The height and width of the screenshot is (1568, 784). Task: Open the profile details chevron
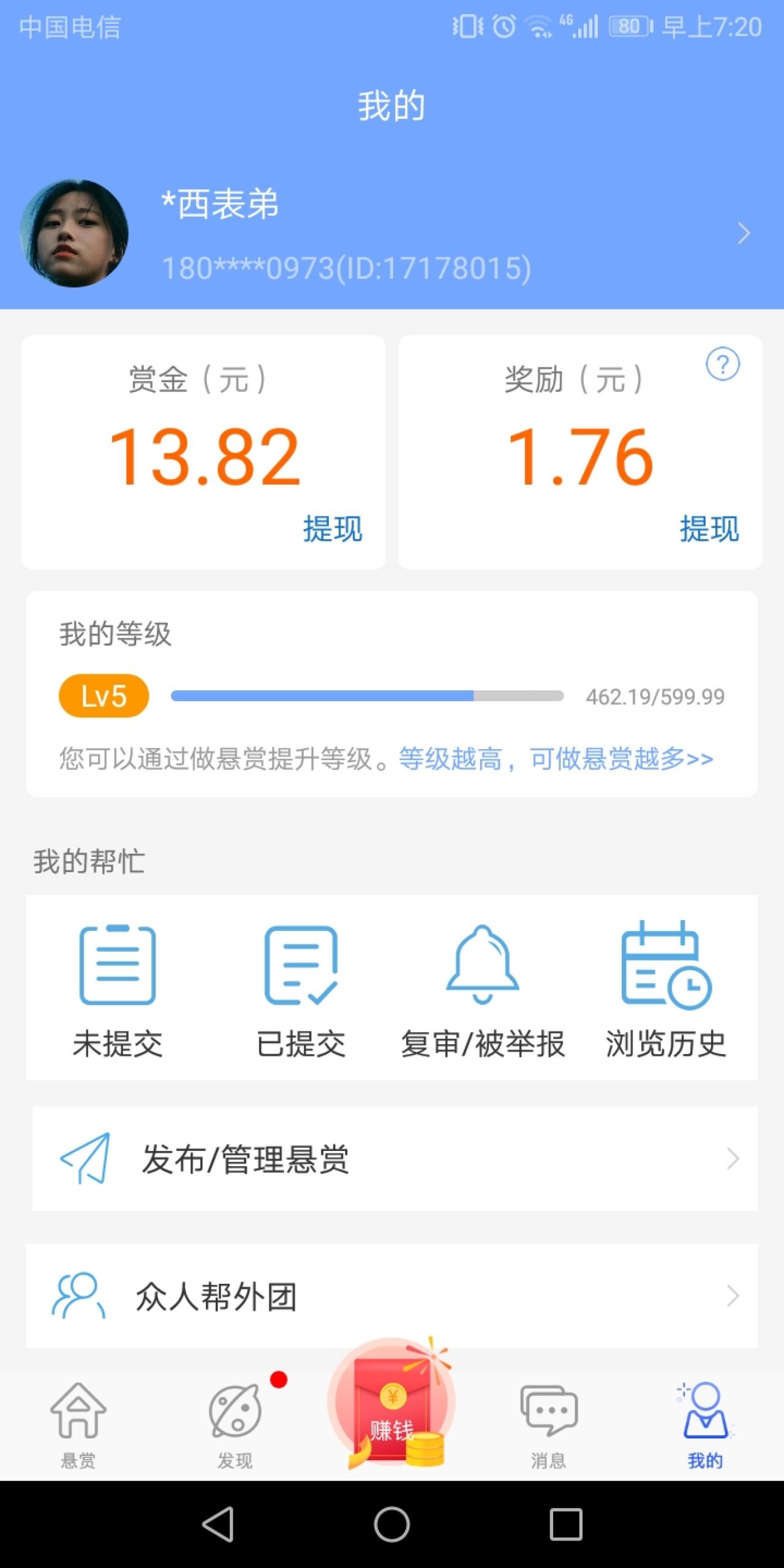tap(744, 233)
